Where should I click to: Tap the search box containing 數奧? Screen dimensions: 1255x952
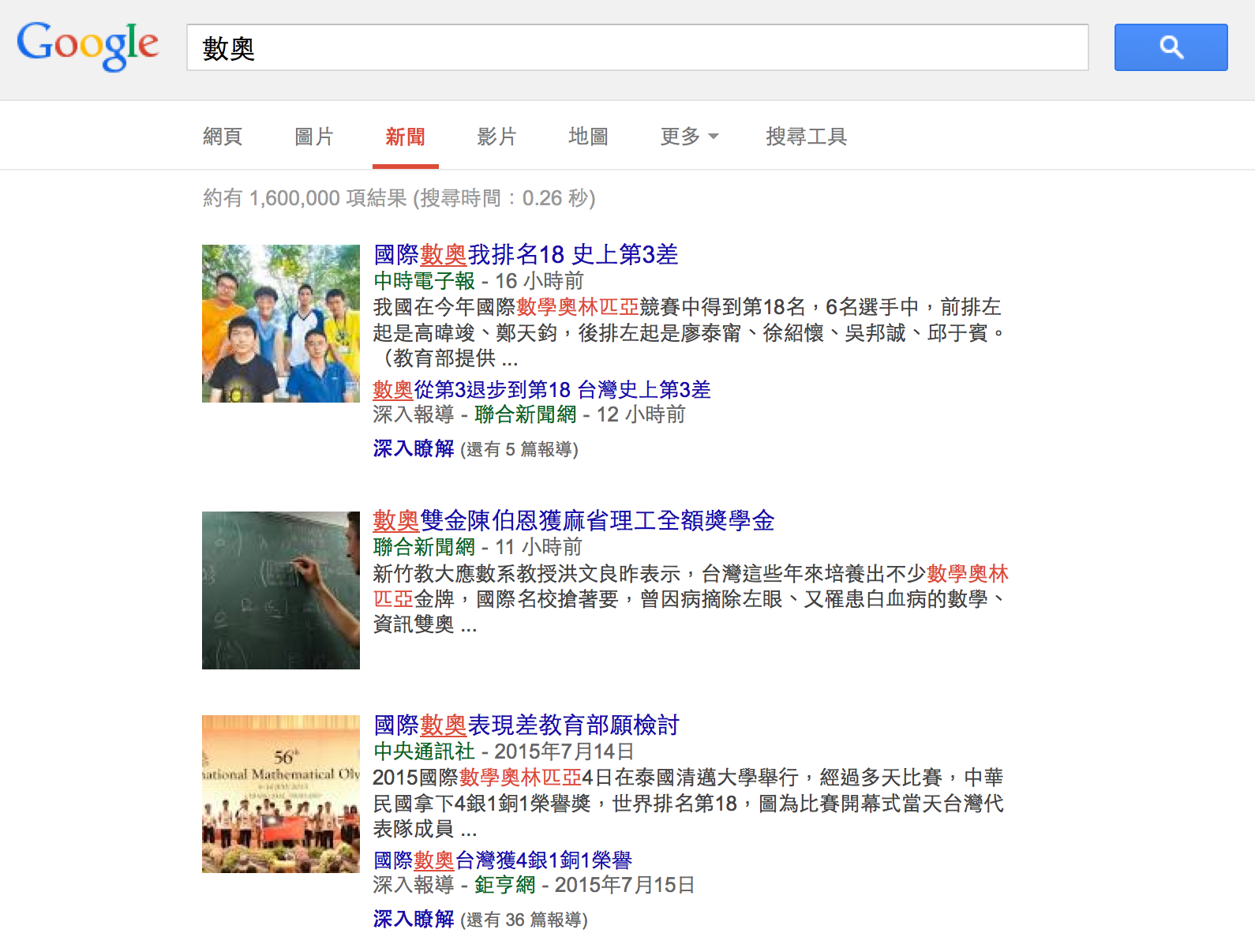pyautogui.click(x=636, y=48)
